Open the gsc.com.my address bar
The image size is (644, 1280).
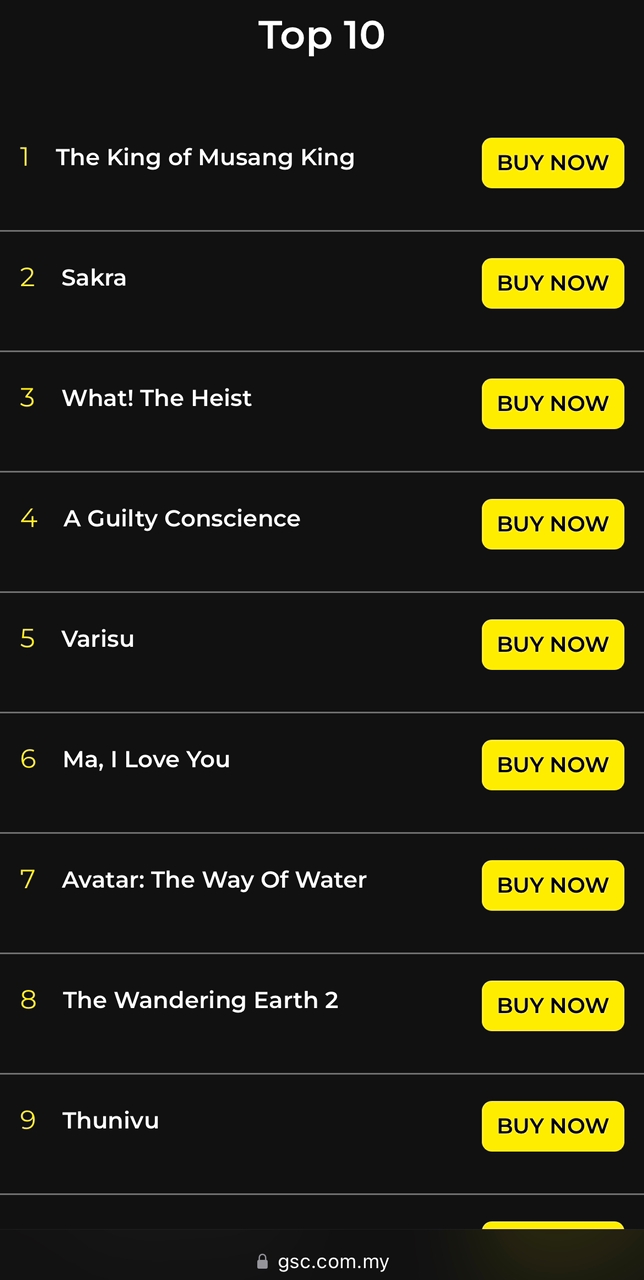(x=322, y=1261)
